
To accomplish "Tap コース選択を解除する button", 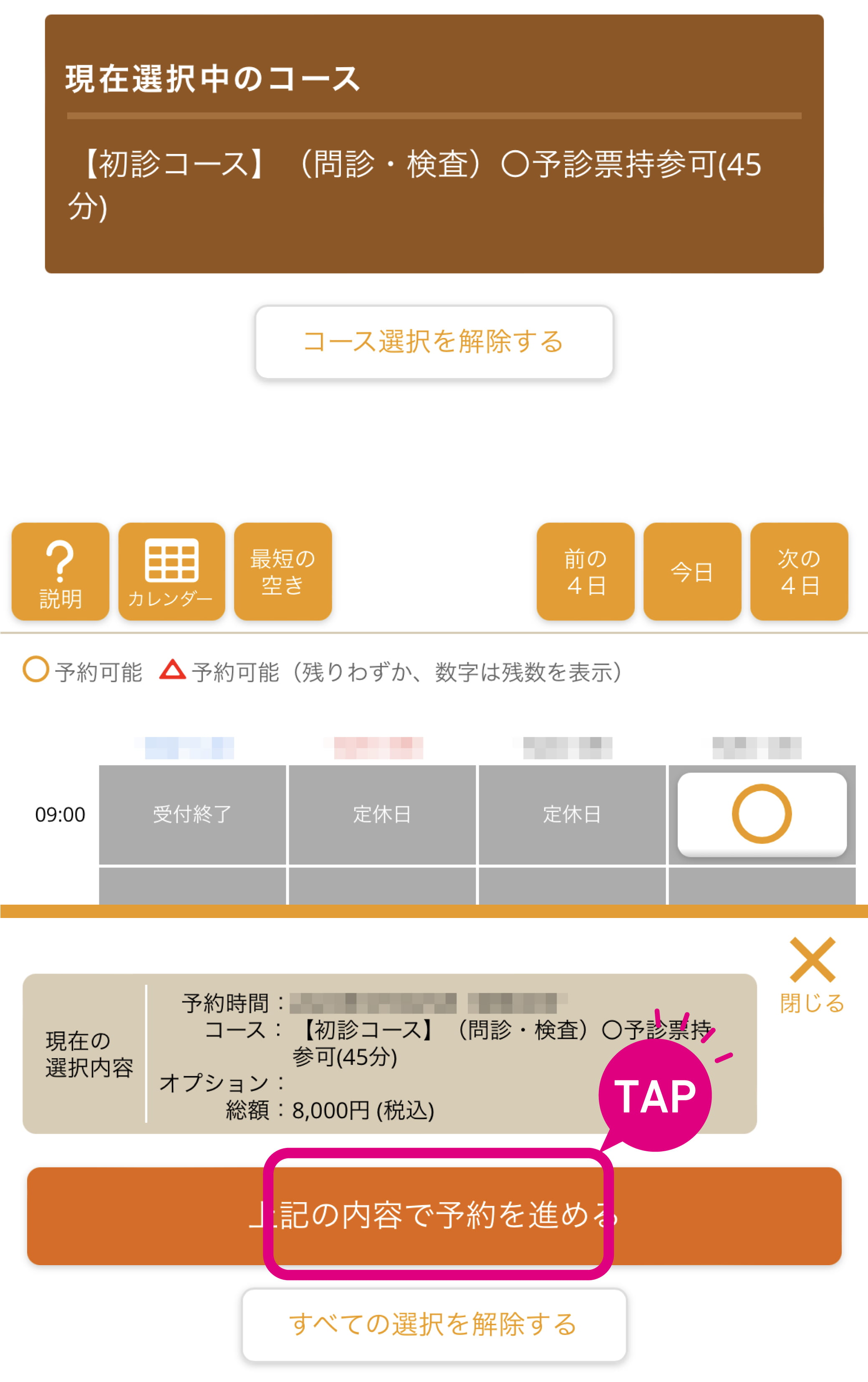I will pos(434,342).
